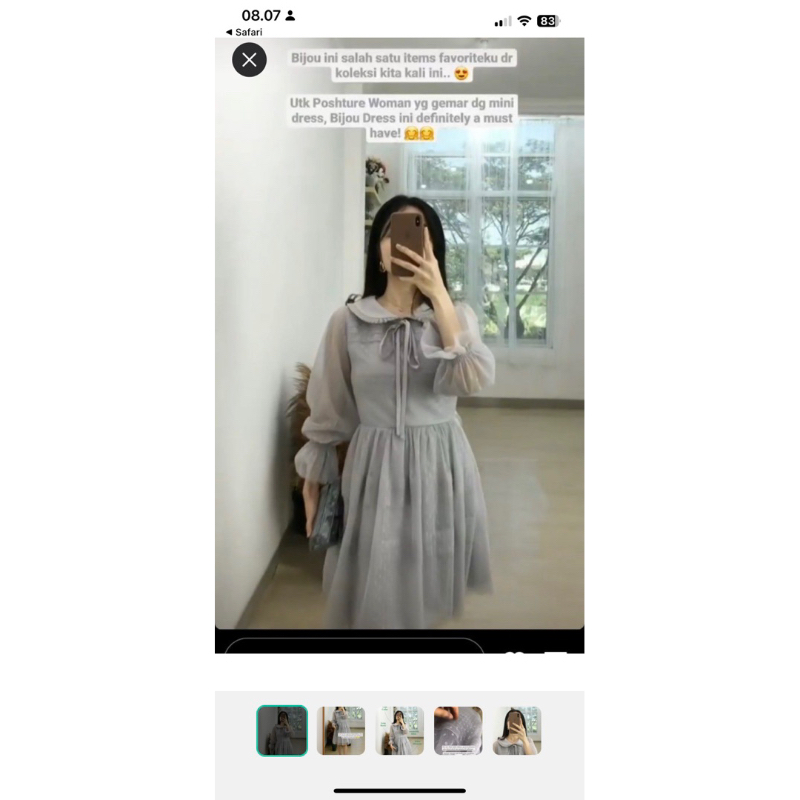View the fabric close-up thumbnail

click(458, 730)
